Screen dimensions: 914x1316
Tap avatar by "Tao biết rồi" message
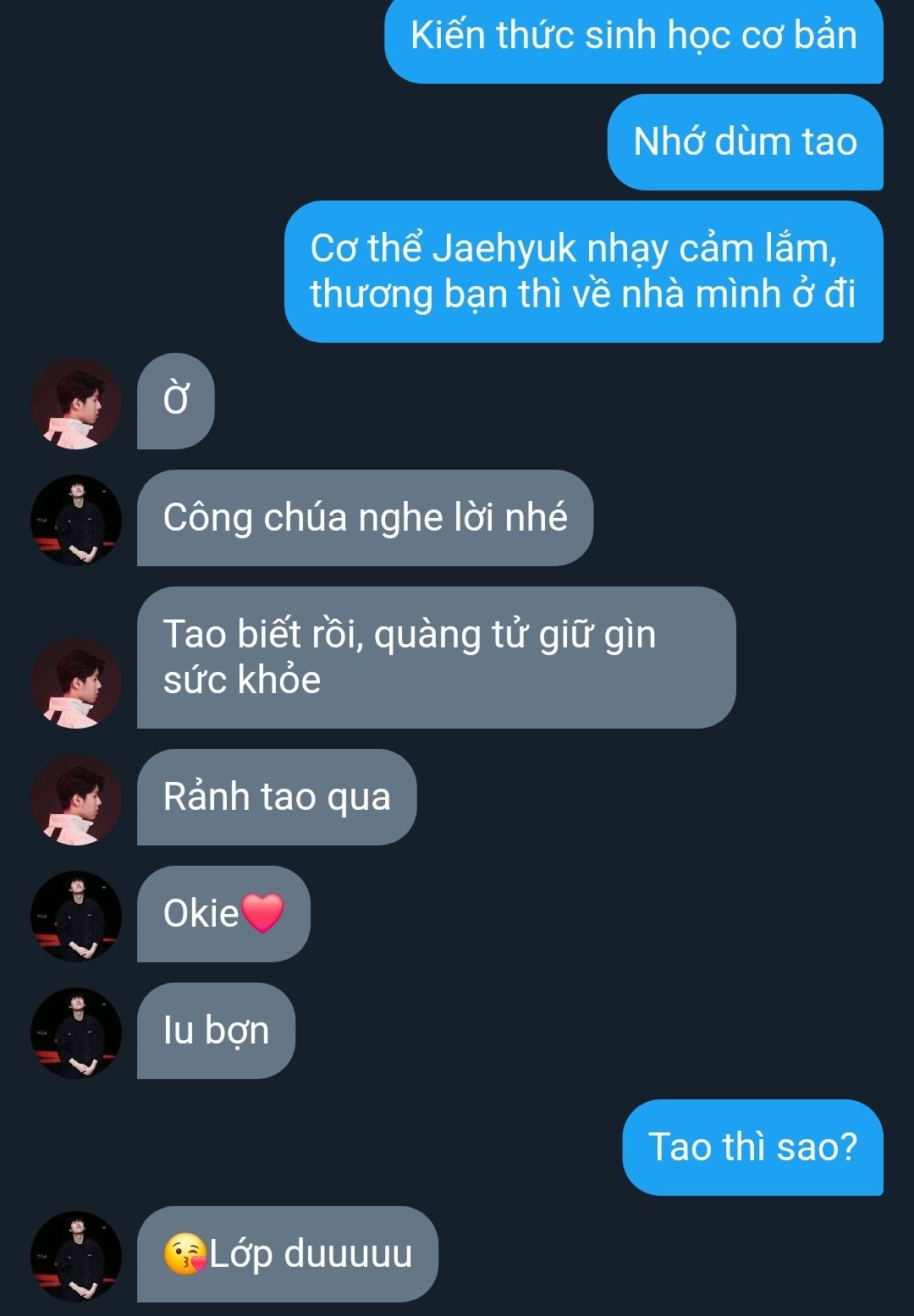point(76,683)
